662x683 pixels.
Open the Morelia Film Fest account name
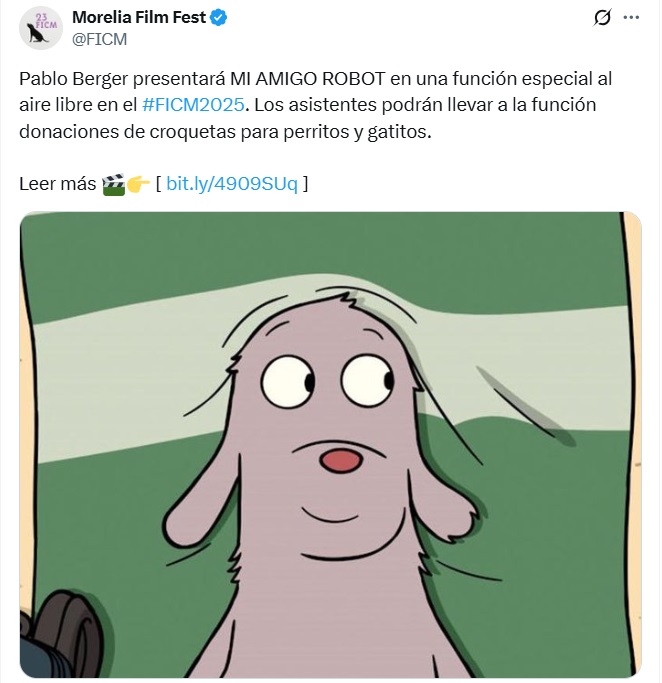pyautogui.click(x=139, y=18)
